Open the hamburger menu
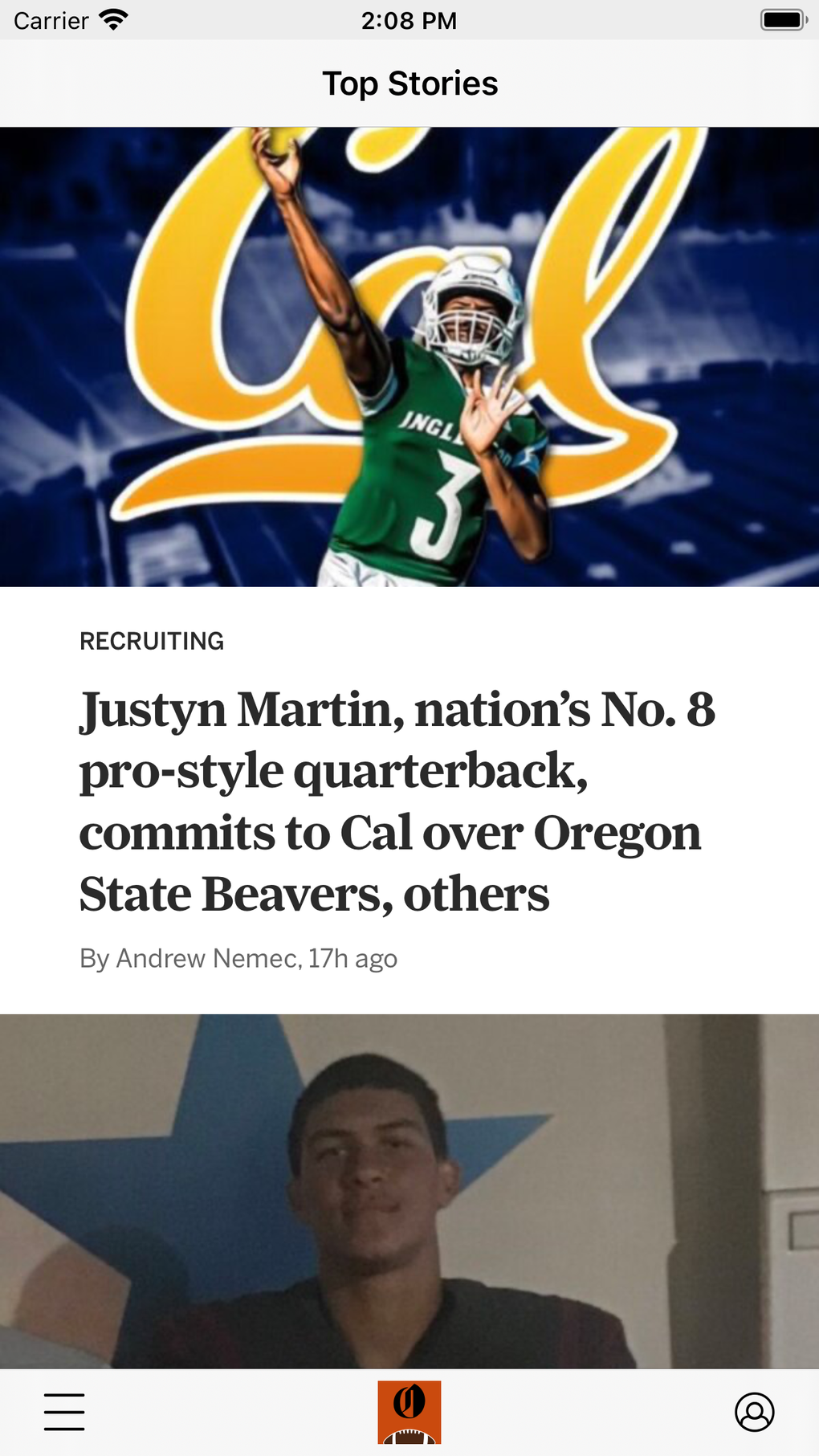Viewport: 819px width, 1456px height. 64,1412
